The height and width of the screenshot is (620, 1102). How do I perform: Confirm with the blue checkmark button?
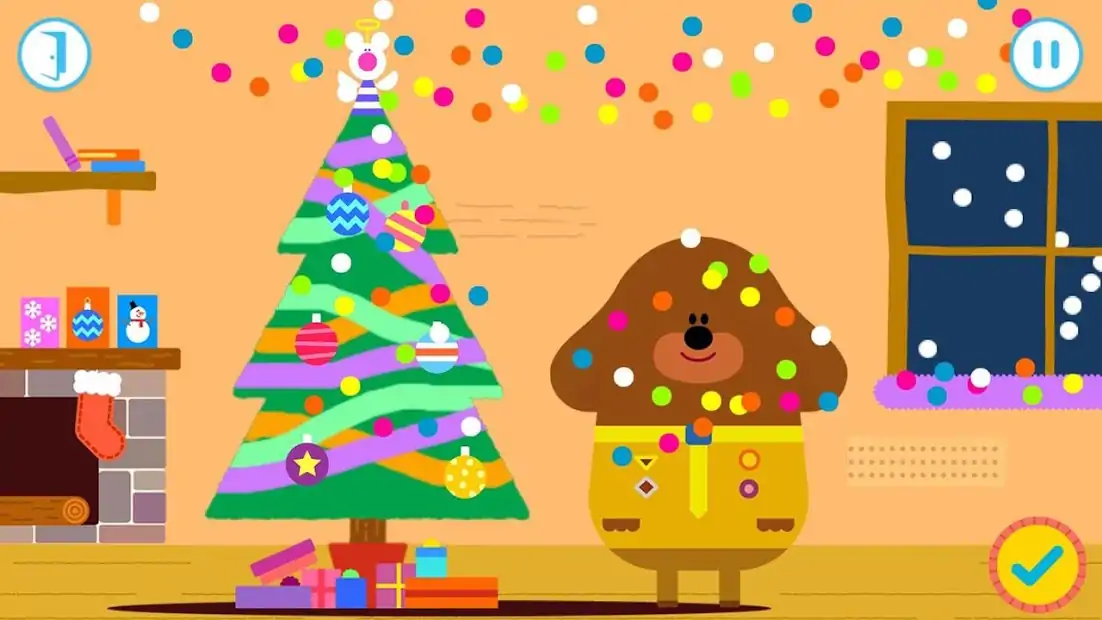tap(1037, 566)
